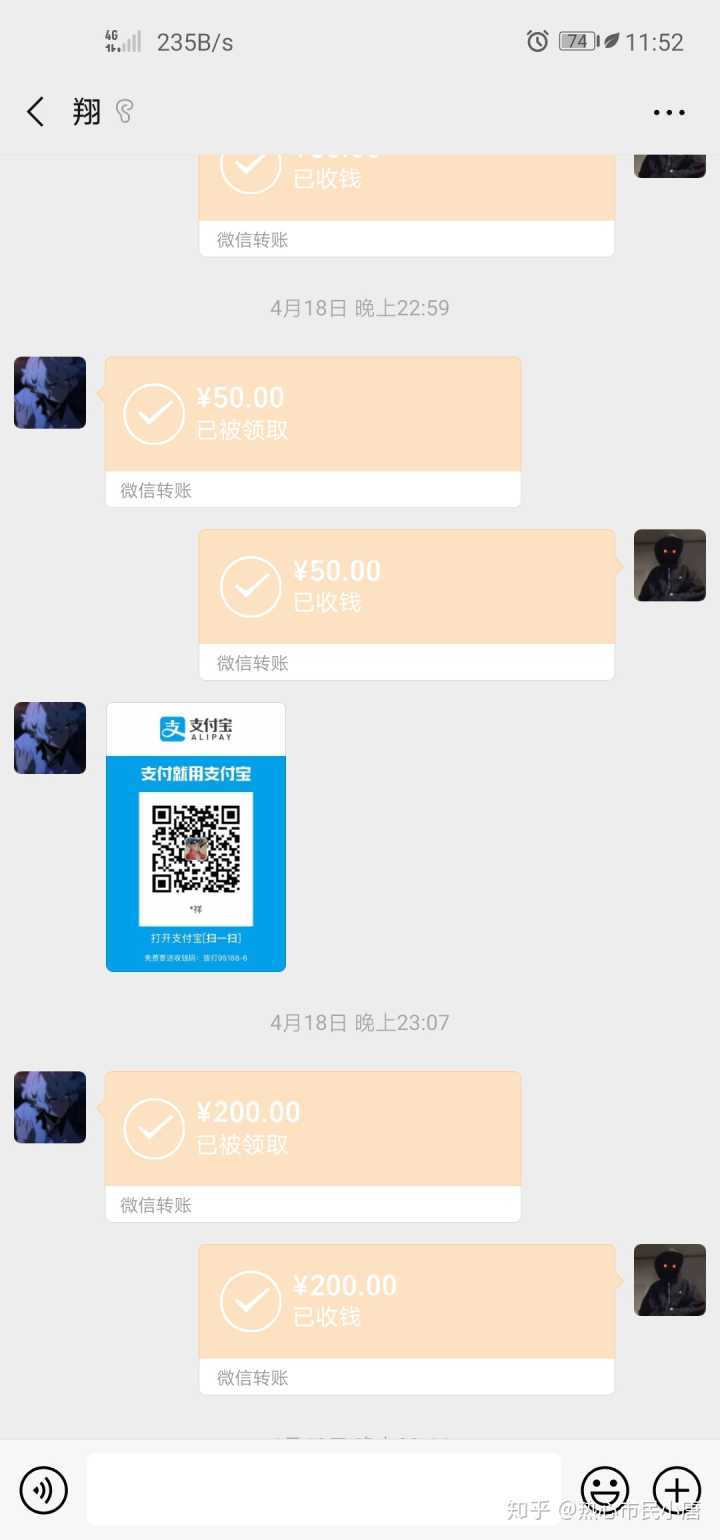Viewport: 720px width, 1540px height.
Task: Go back from the chat with 翔
Action: [x=36, y=111]
